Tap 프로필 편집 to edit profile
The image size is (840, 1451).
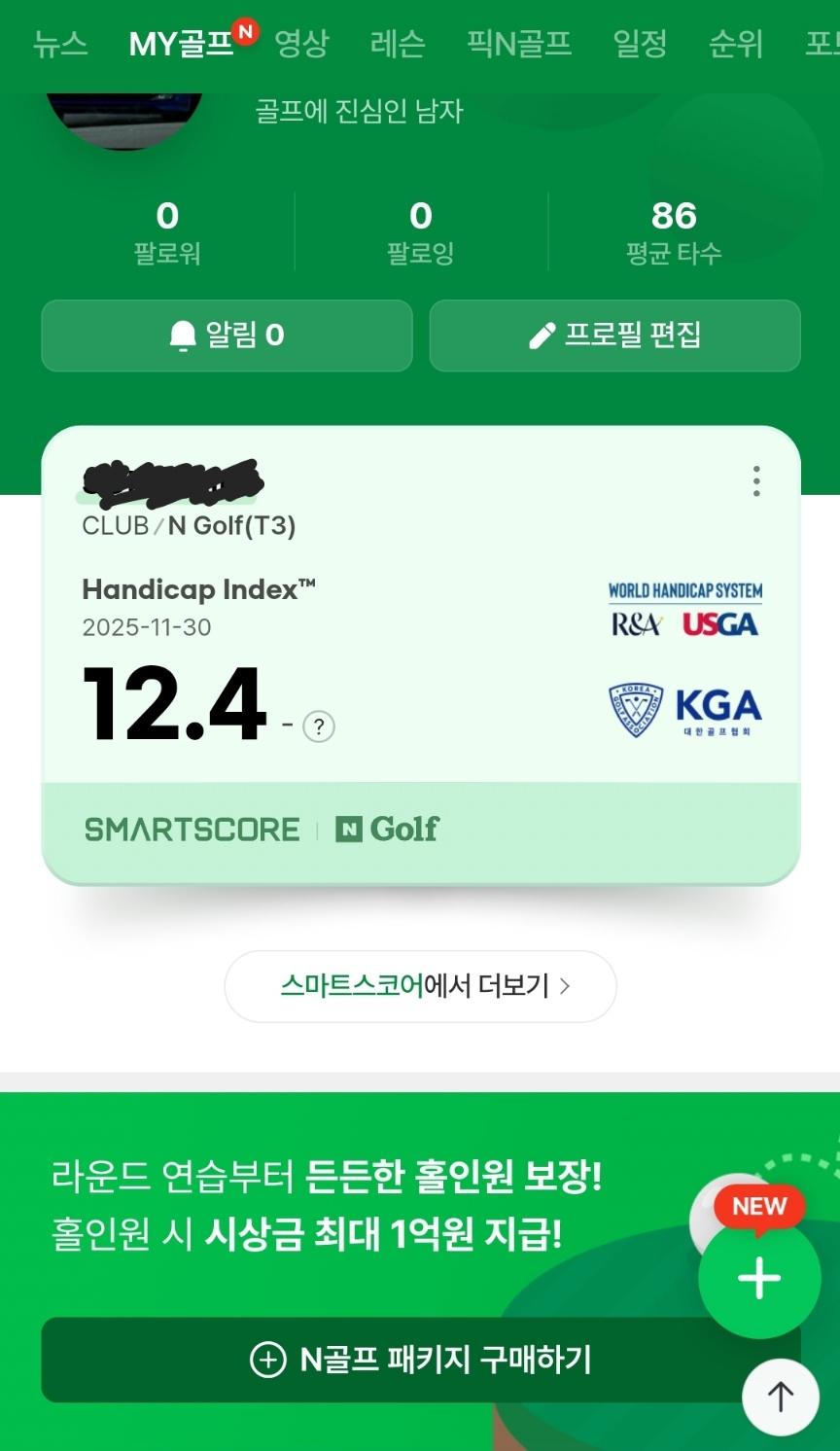tap(614, 336)
